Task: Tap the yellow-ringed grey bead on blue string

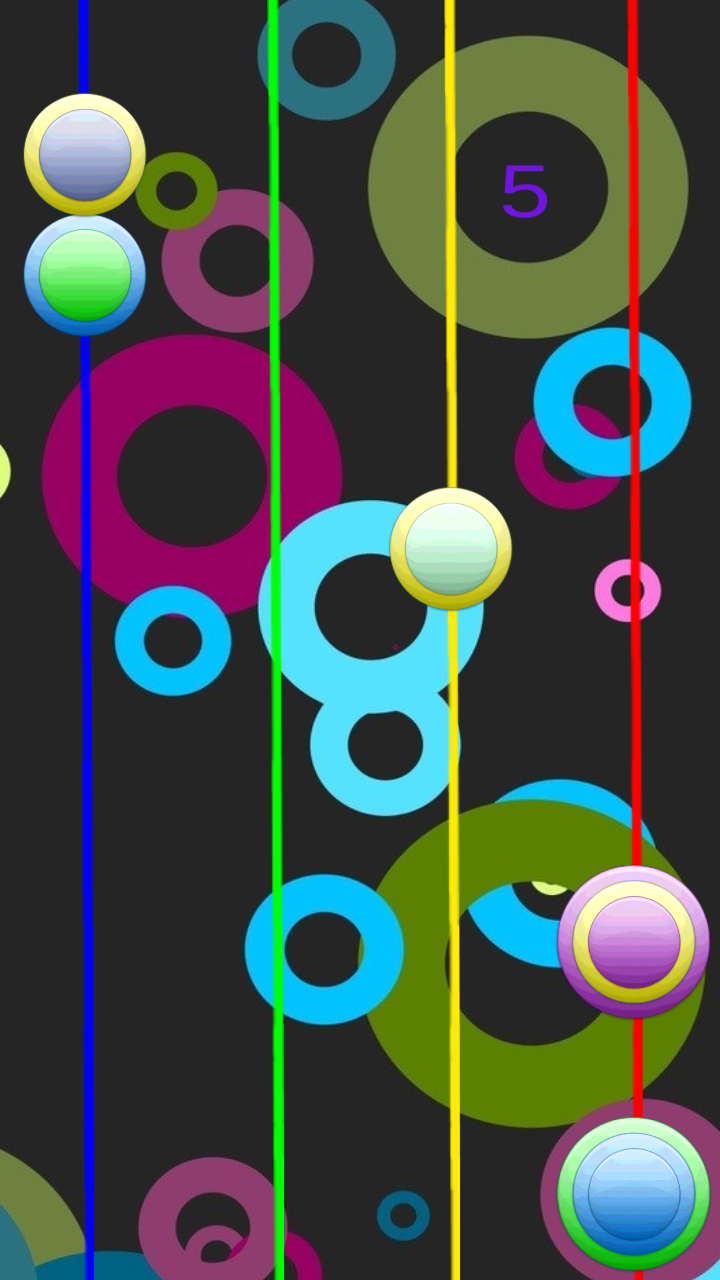Action: tap(85, 155)
